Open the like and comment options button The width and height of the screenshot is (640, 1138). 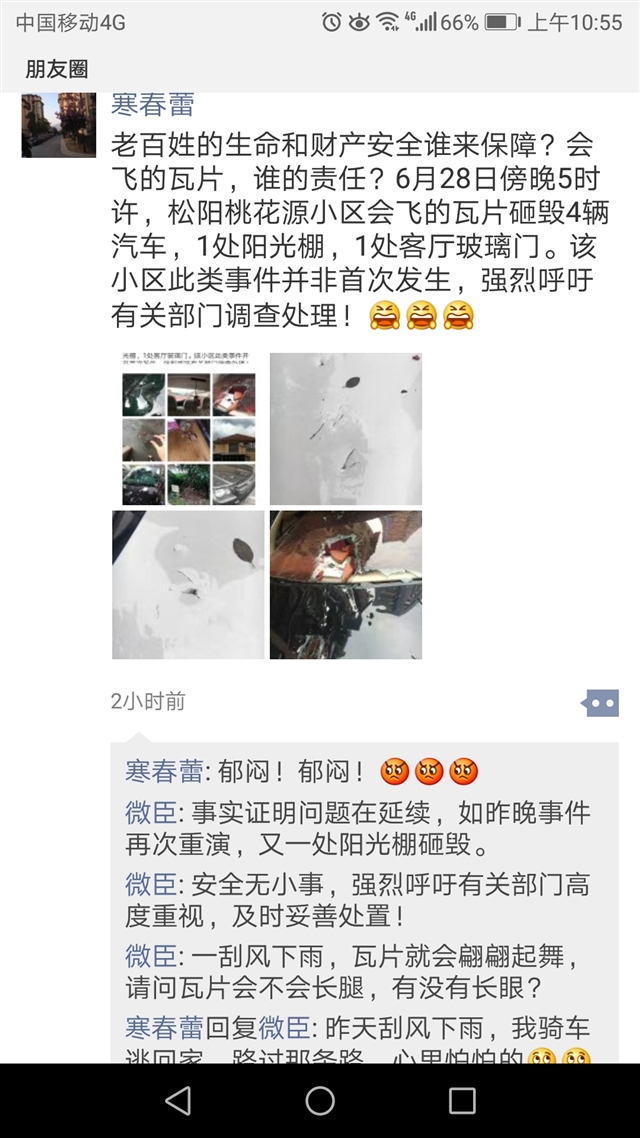[600, 703]
